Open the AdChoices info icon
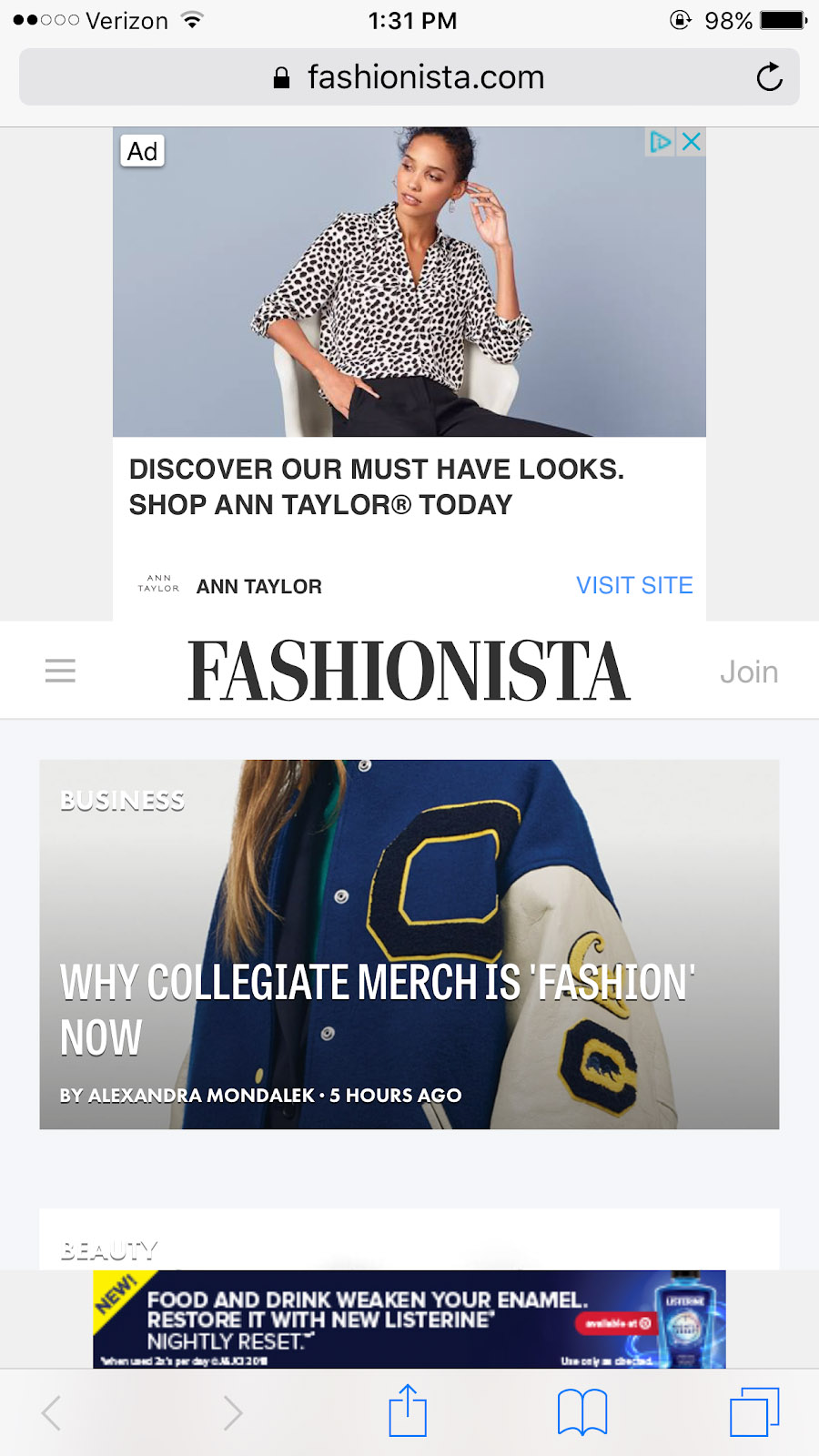 point(661,142)
